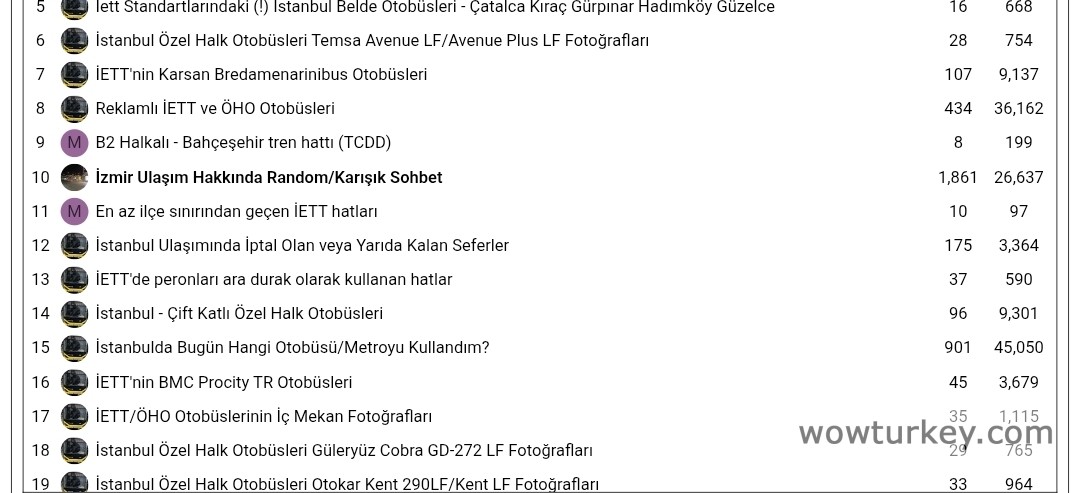Open B2 Halkalı - Bahçeşehir tren hattı topic
The image size is (1080, 493).
tap(243, 143)
